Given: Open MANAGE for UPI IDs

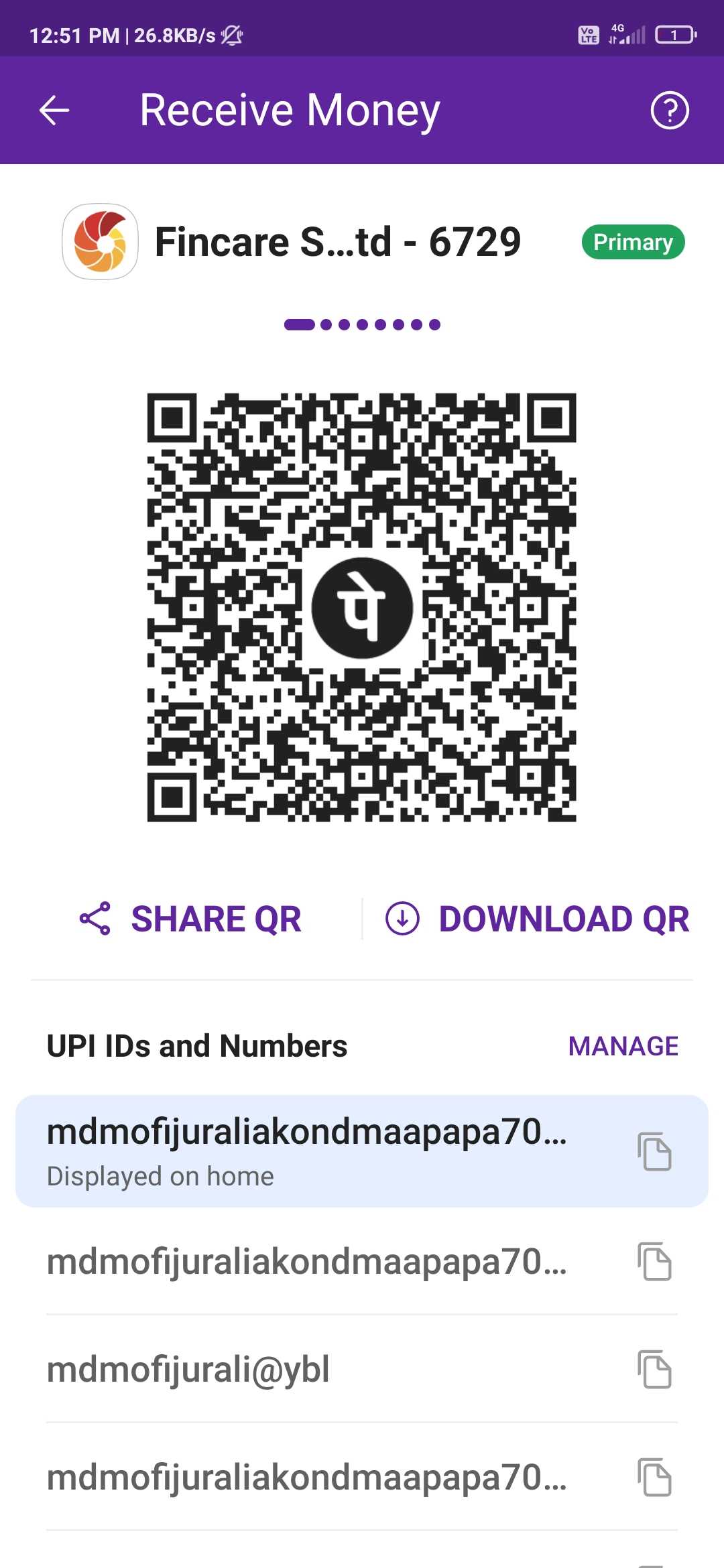Looking at the screenshot, I should click(623, 1046).
